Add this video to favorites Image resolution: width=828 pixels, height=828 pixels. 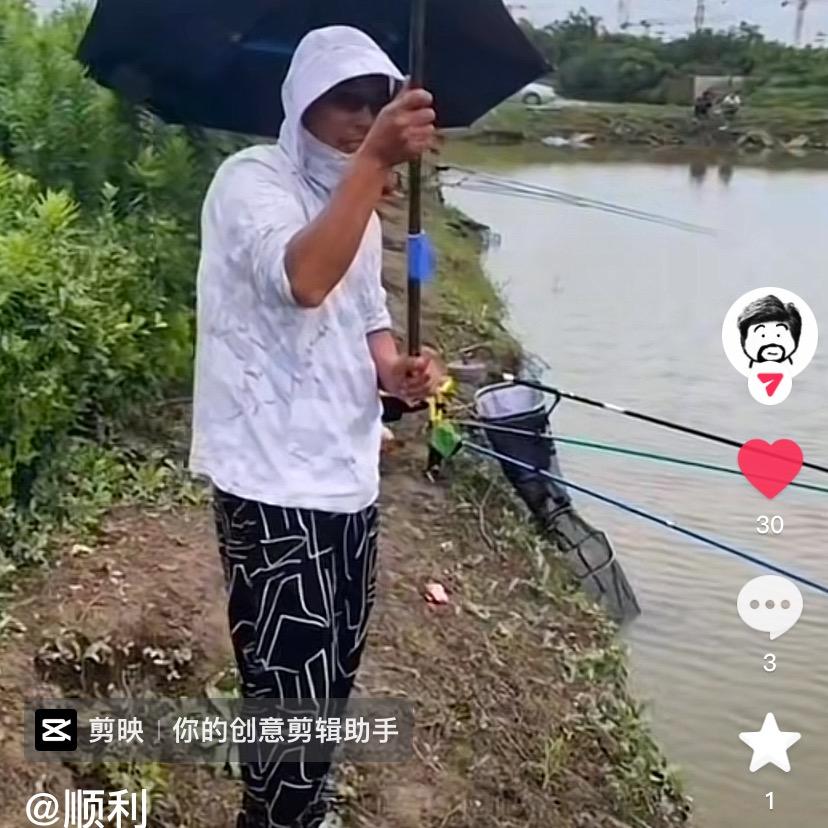click(769, 743)
